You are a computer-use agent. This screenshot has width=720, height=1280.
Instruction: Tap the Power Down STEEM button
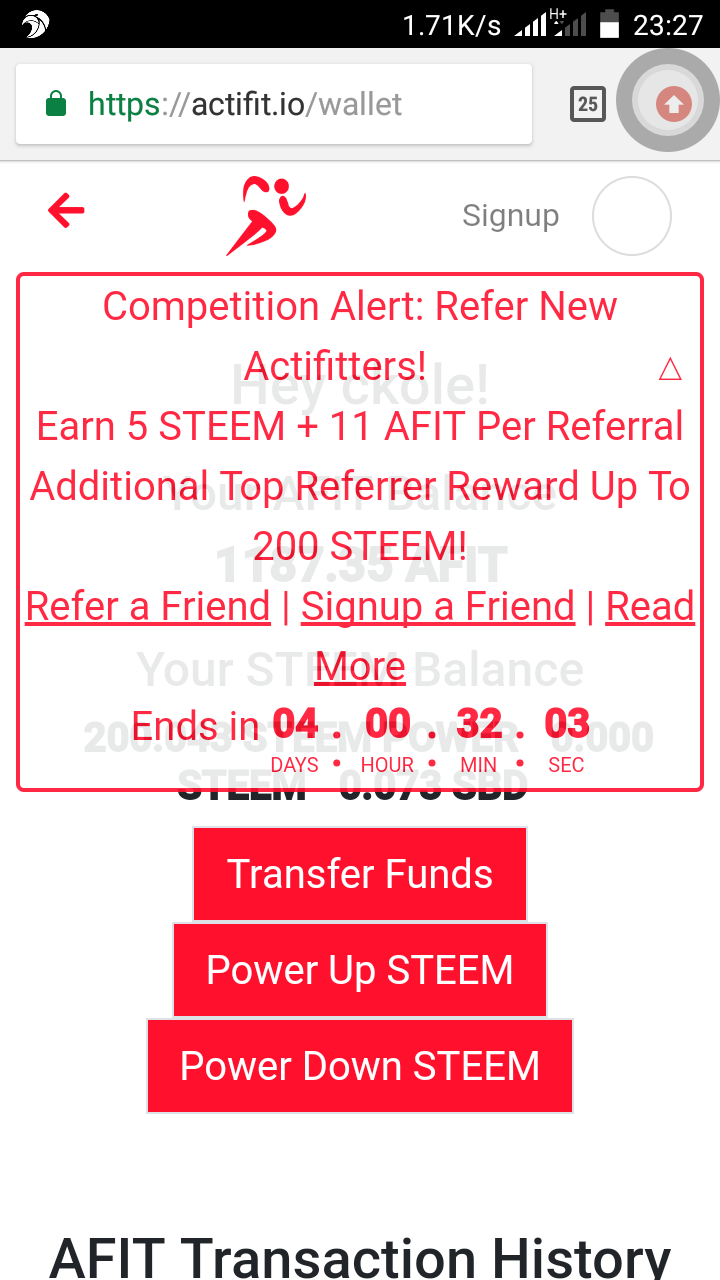click(x=360, y=1066)
